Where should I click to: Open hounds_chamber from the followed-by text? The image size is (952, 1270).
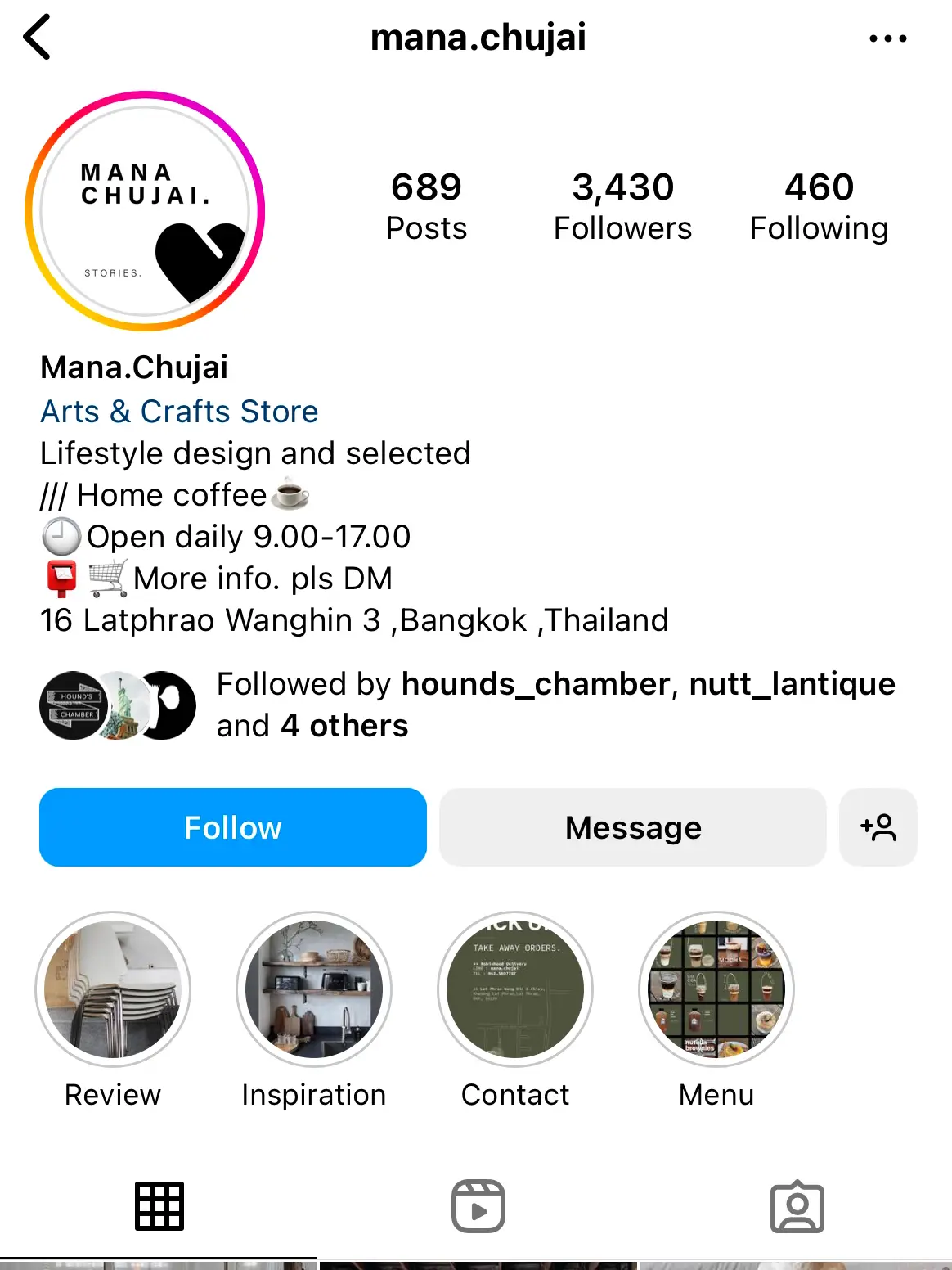535,684
